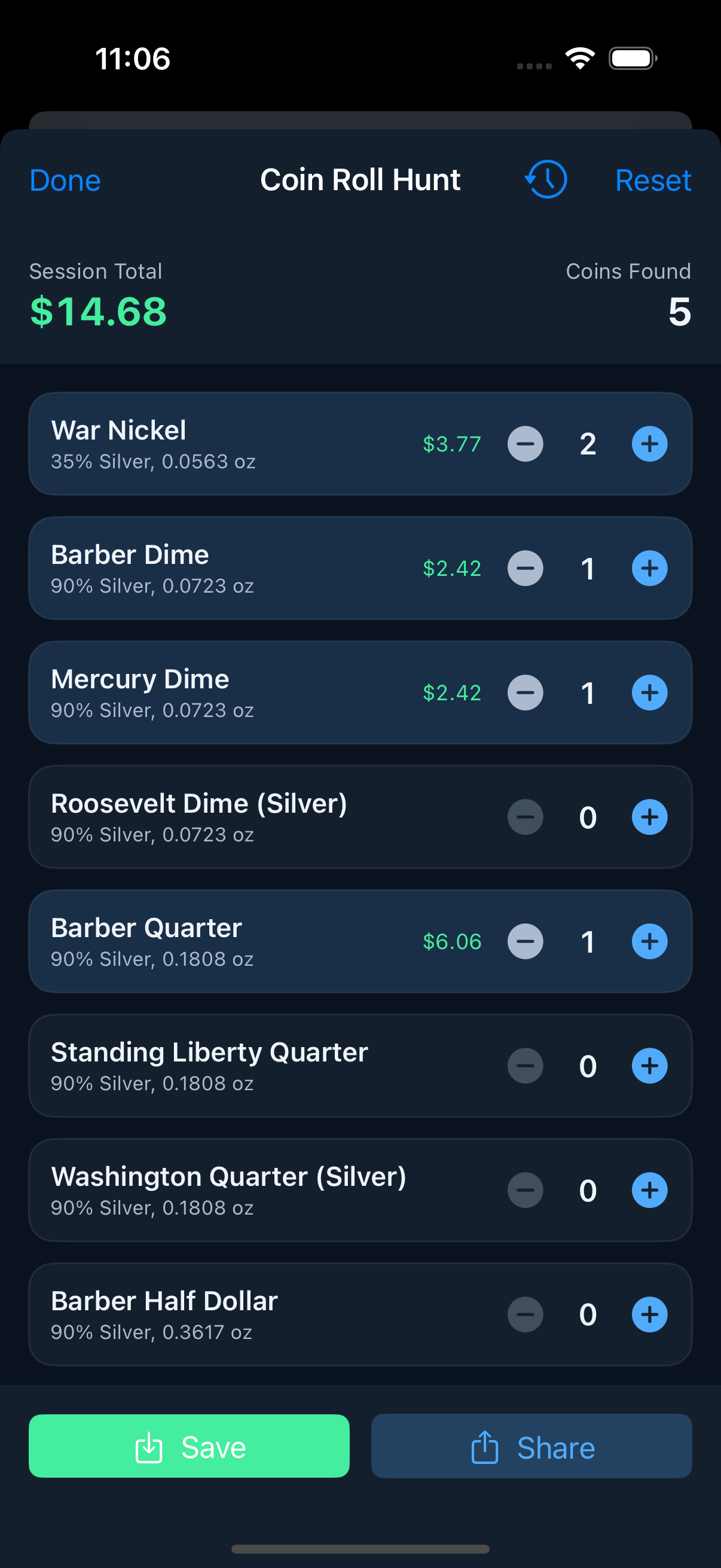Add a Mercury Dime to the tally

click(x=649, y=693)
